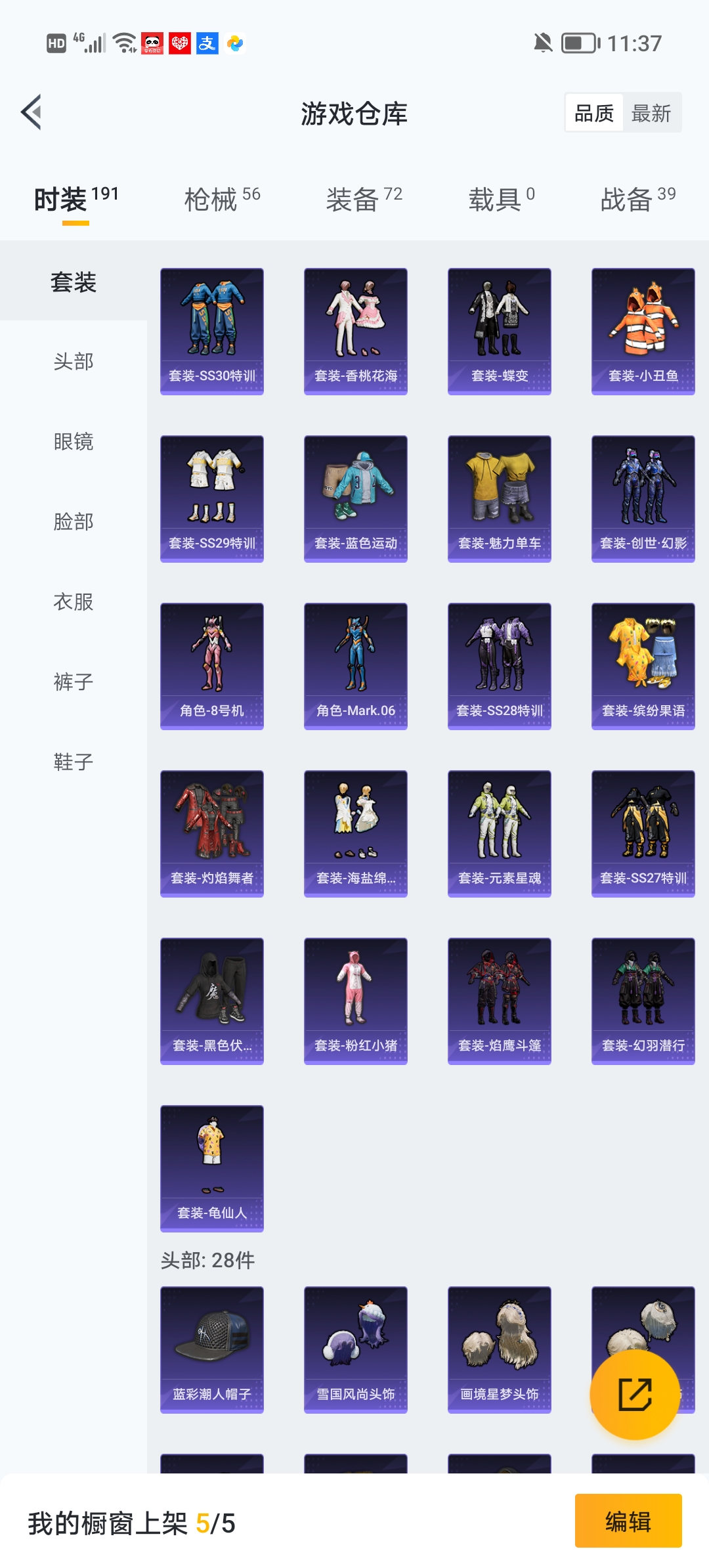Sort the warehouse by 品质
The image size is (709, 1568).
[593, 114]
